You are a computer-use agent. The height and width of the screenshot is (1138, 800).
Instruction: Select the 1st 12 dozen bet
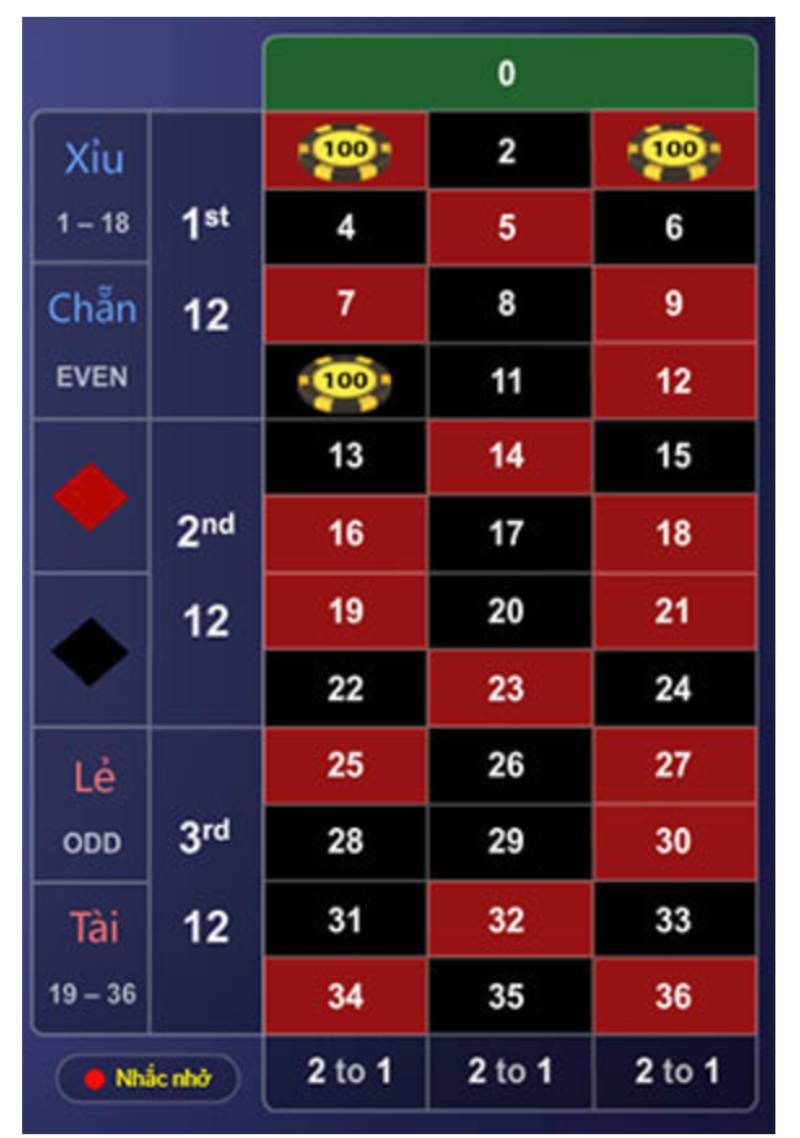[x=206, y=265]
